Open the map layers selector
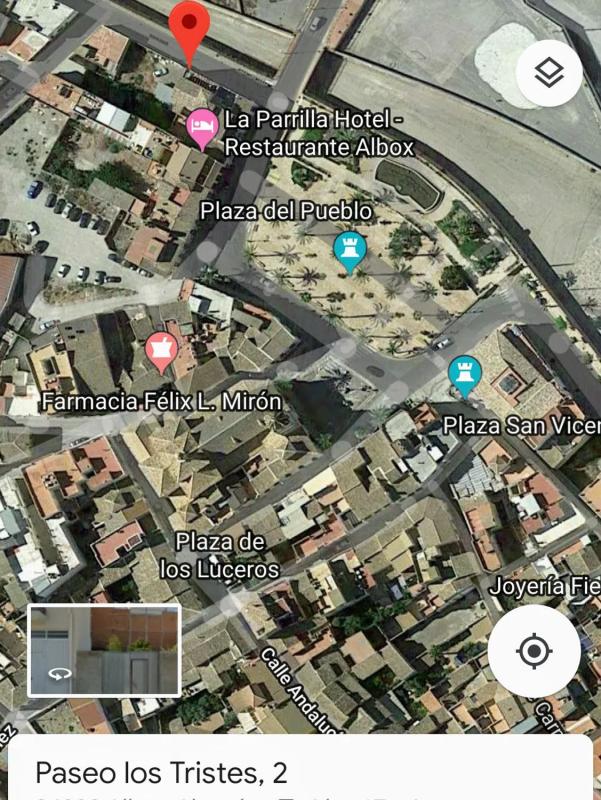The image size is (601, 800). [x=549, y=73]
